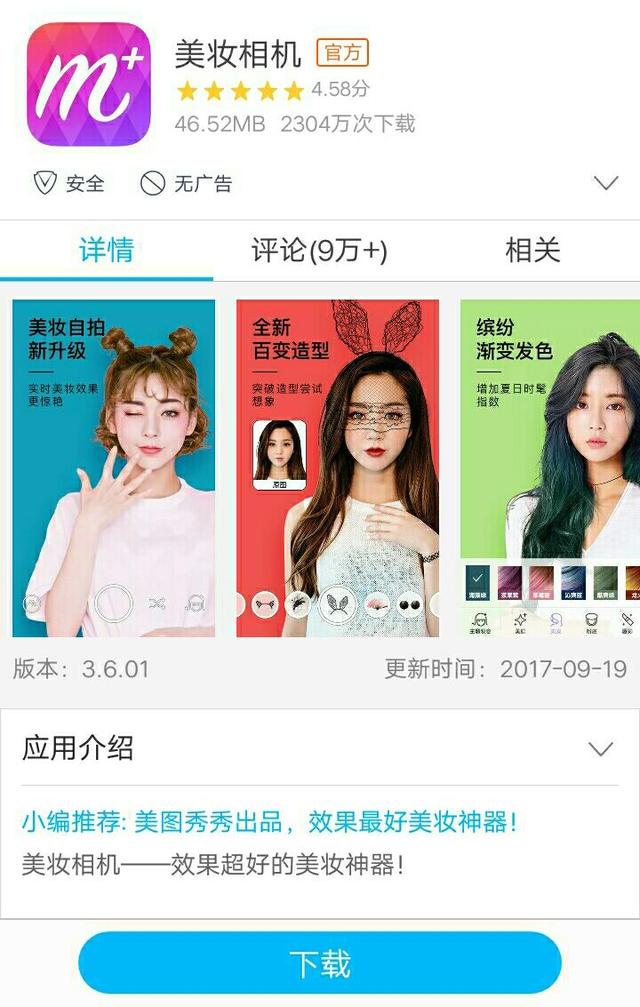The width and height of the screenshot is (640, 1007).
Task: Open the 全新百变造型 screenshot
Action: coord(337,468)
